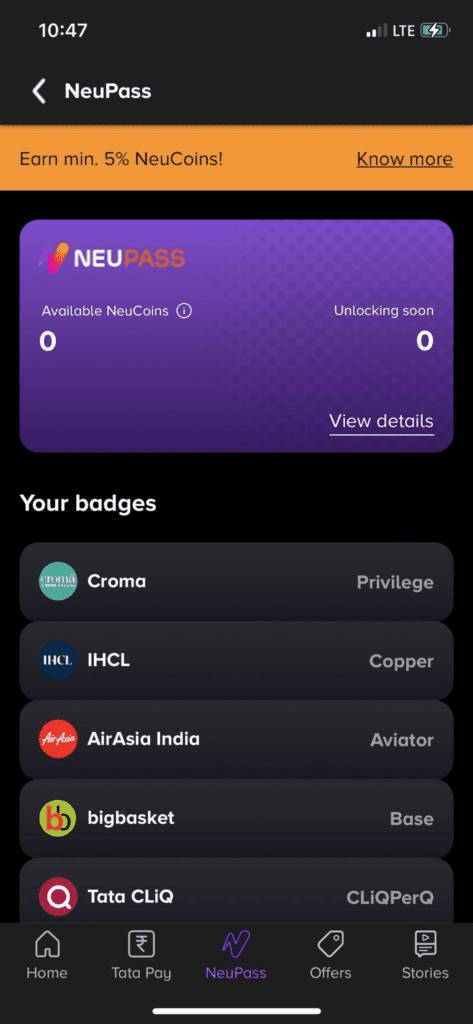Image resolution: width=473 pixels, height=1024 pixels.
Task: Open the AirAsia India Aviator badge
Action: pyautogui.click(x=236, y=739)
